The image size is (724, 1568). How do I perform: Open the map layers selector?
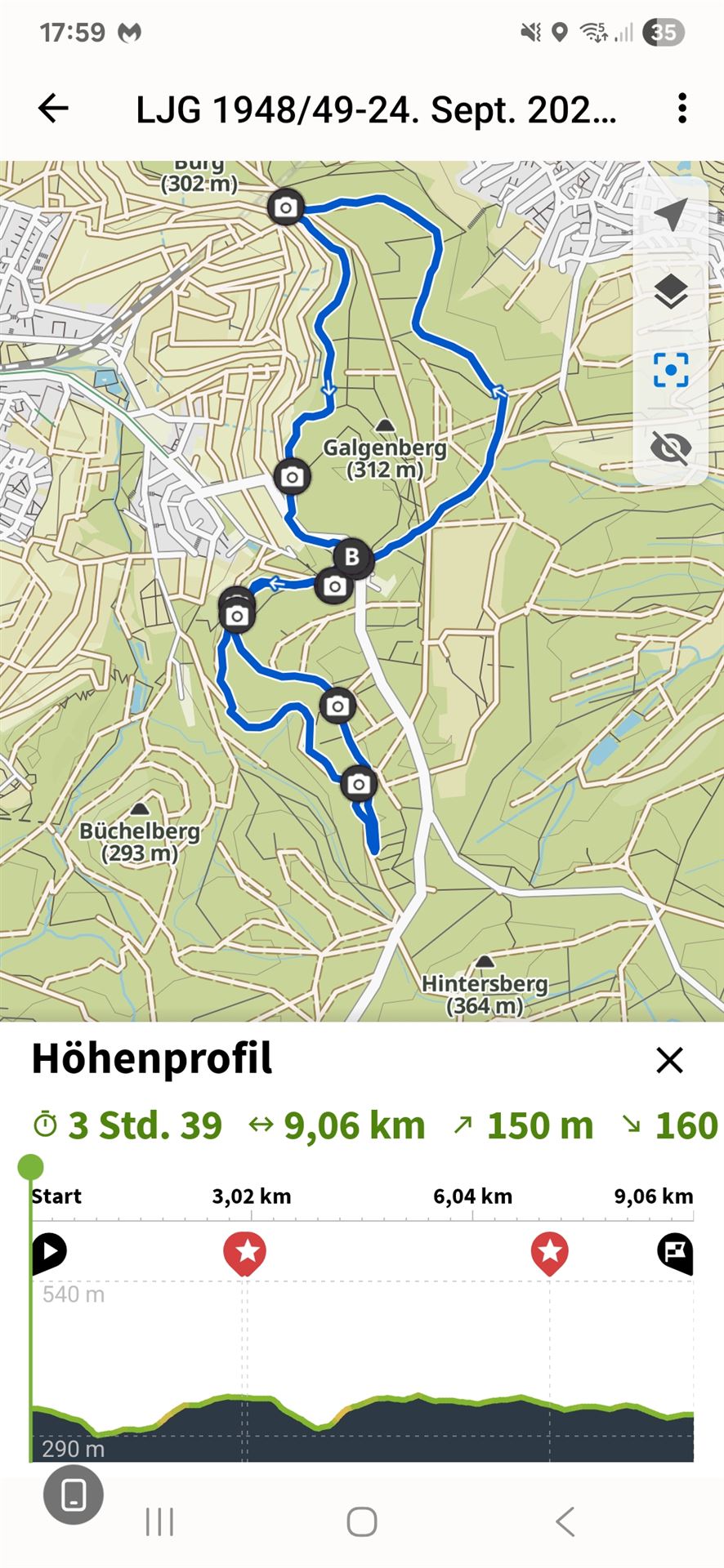671,292
